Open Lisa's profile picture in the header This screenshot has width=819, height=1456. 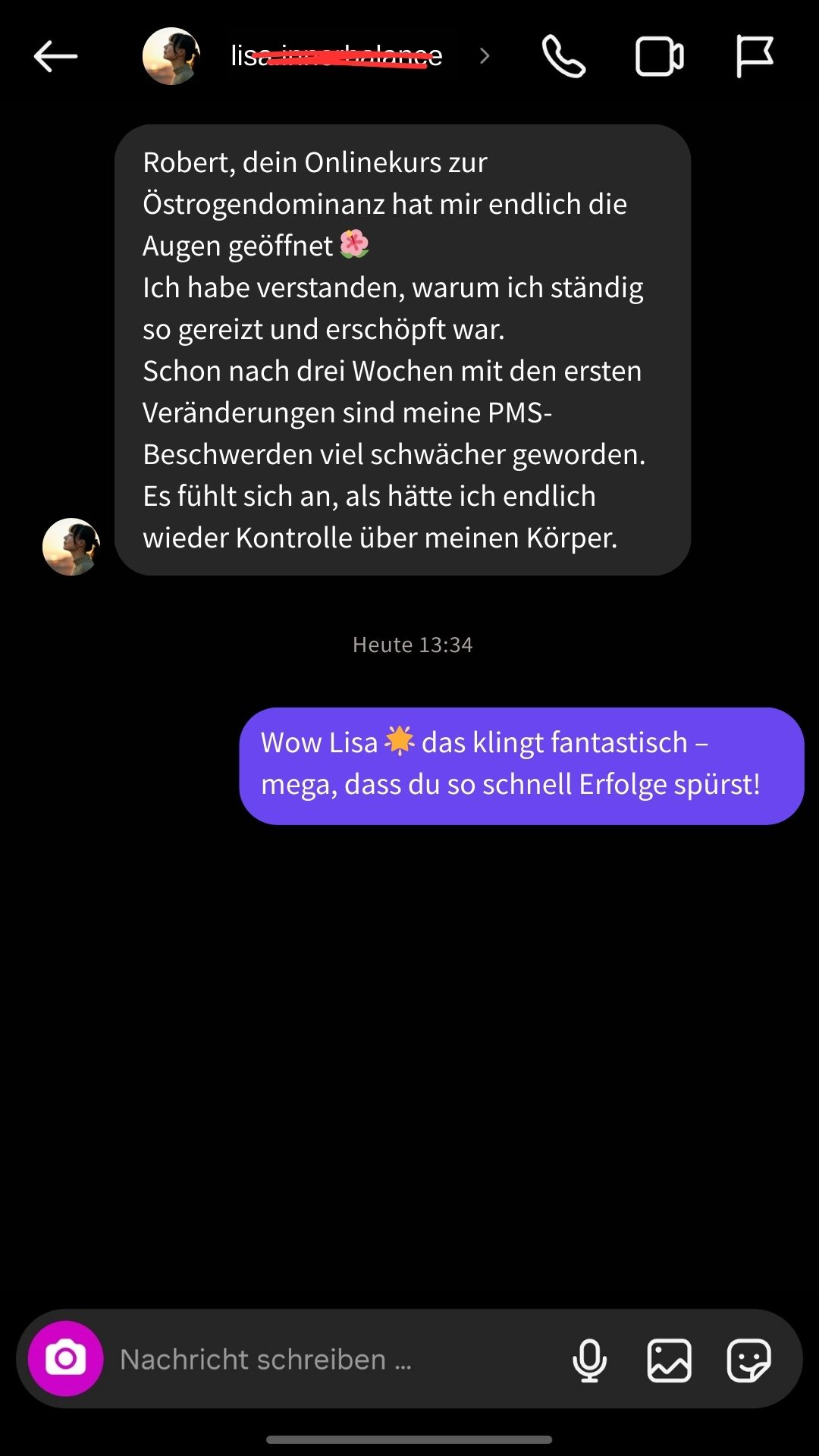click(x=171, y=55)
